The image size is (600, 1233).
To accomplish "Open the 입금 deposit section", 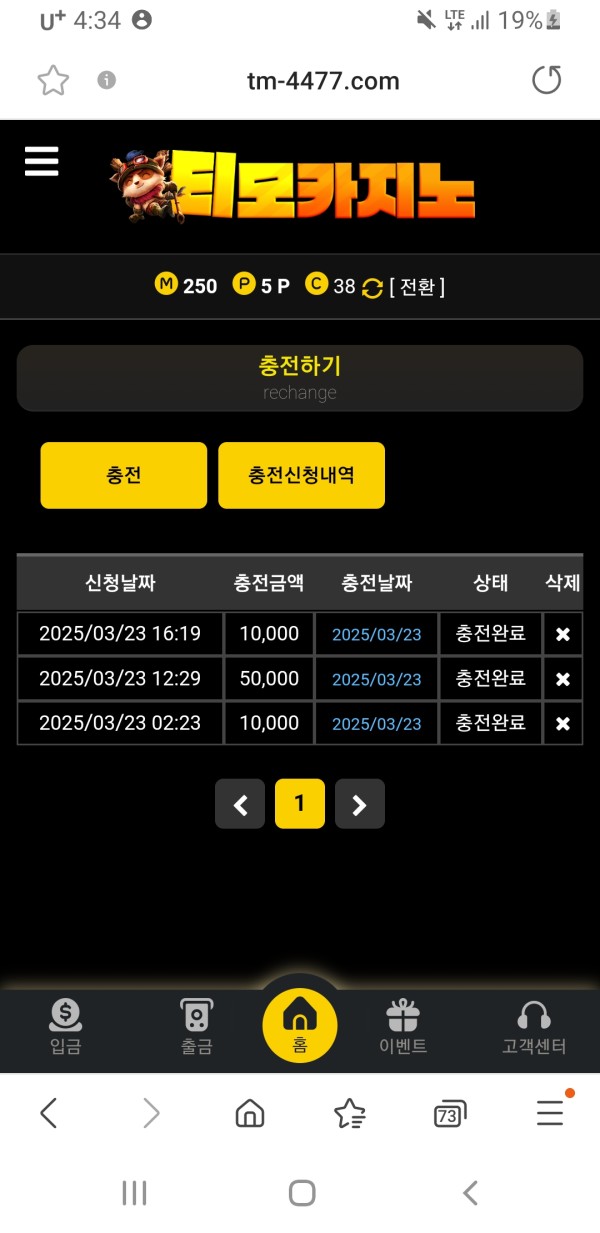I will pyautogui.click(x=66, y=1027).
